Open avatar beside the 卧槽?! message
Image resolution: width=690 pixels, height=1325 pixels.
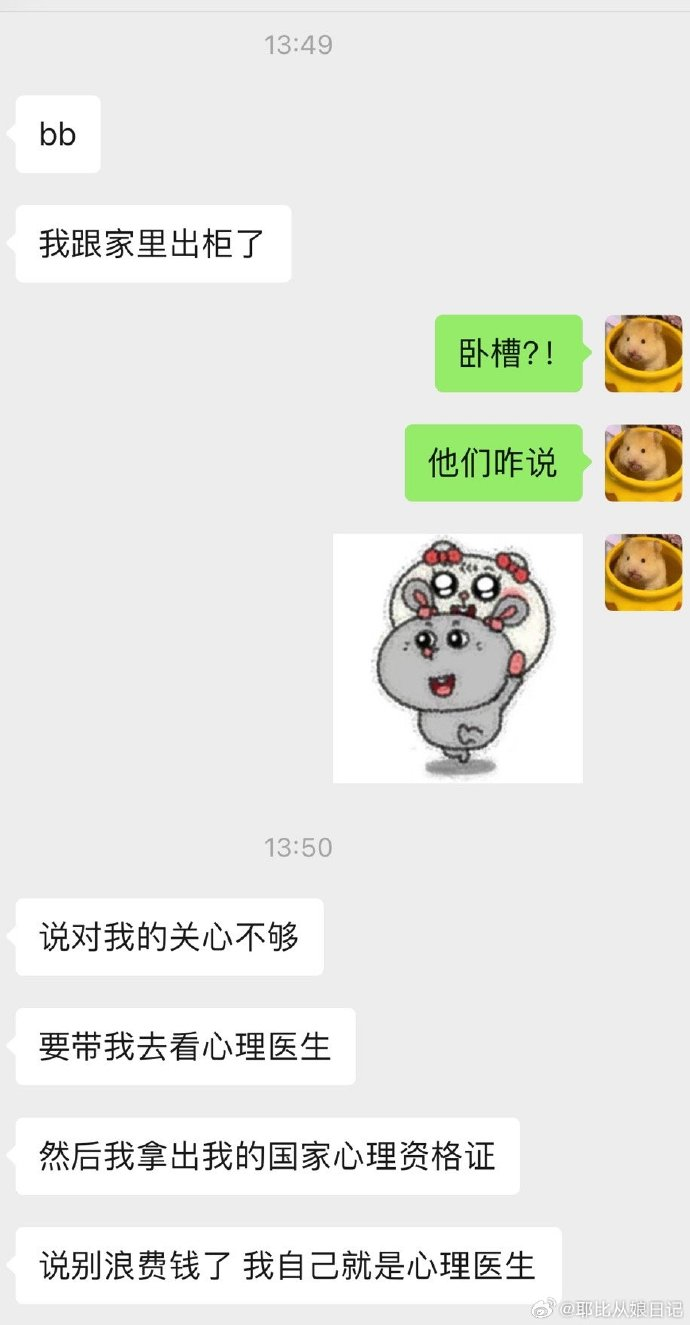click(x=643, y=353)
